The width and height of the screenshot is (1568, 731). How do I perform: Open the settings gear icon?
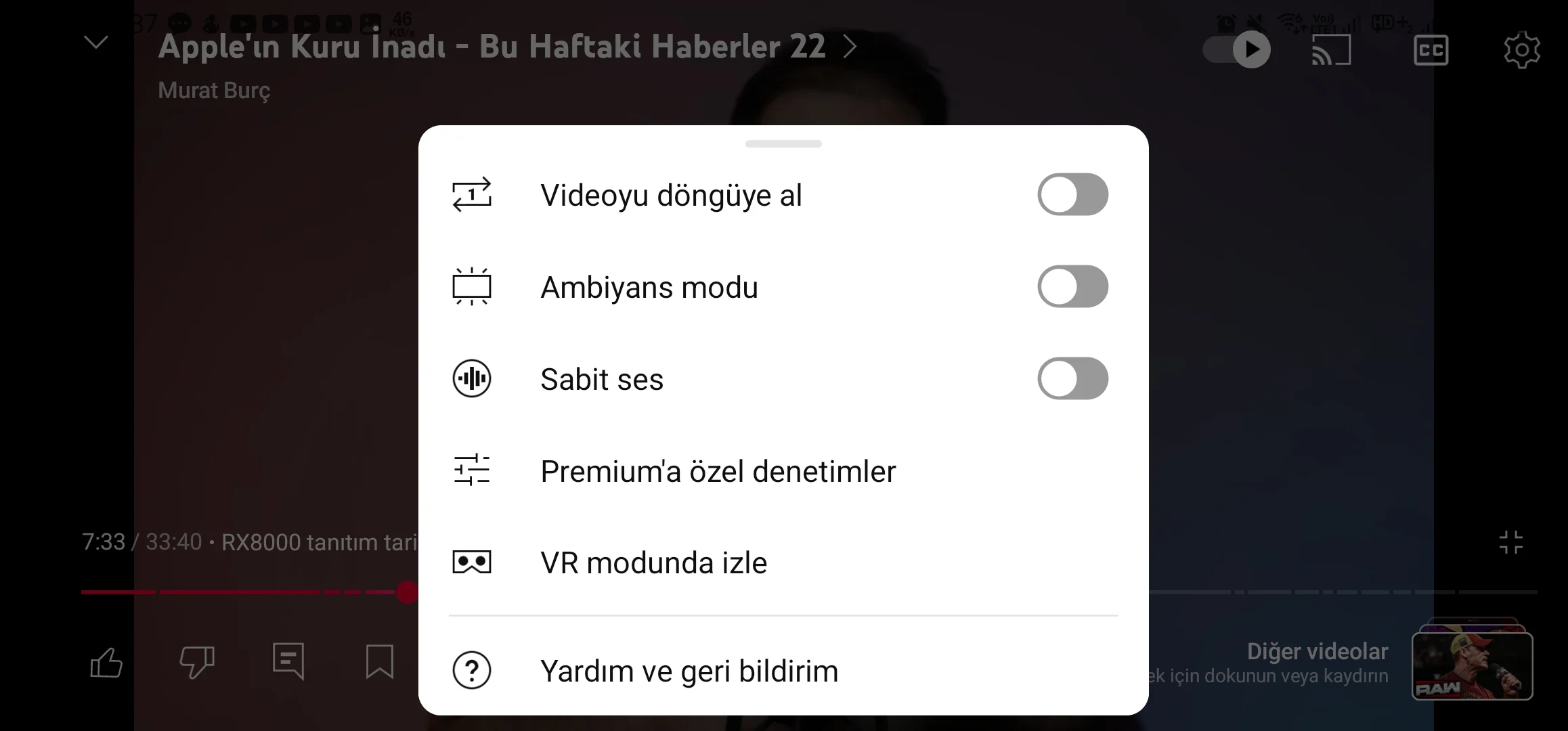[1521, 50]
